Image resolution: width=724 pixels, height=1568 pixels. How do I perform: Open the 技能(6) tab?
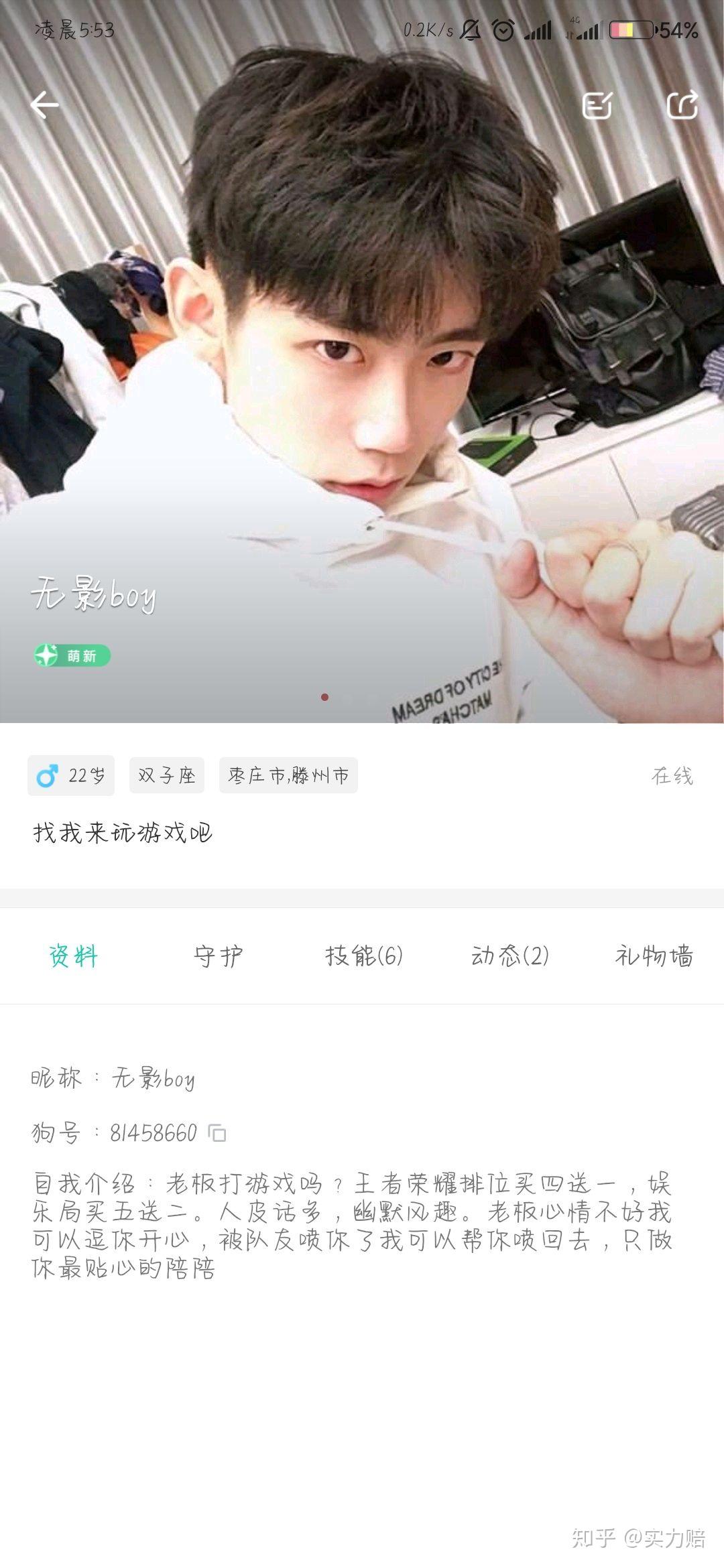click(364, 956)
